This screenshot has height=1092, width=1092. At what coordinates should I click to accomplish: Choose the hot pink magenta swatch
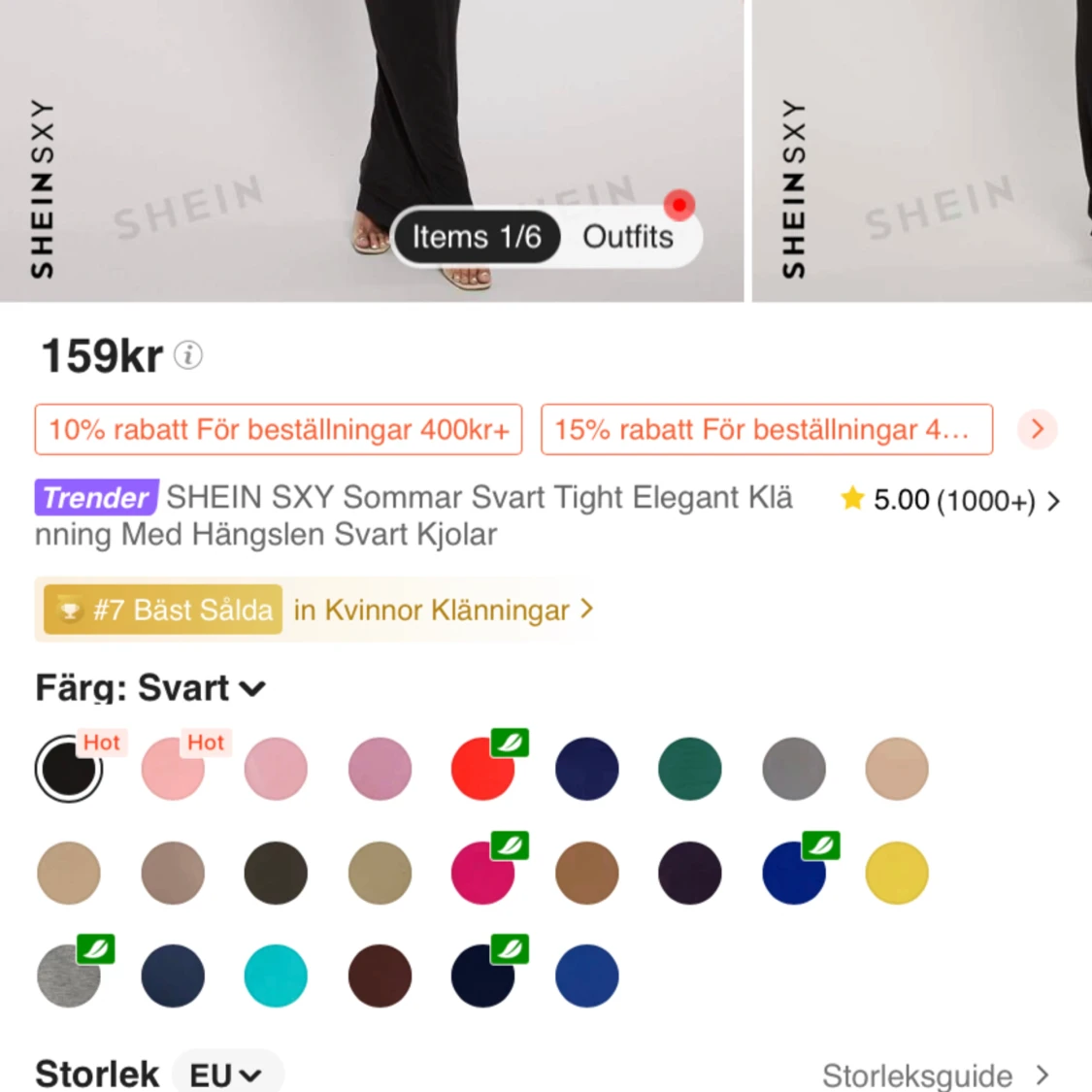[482, 873]
